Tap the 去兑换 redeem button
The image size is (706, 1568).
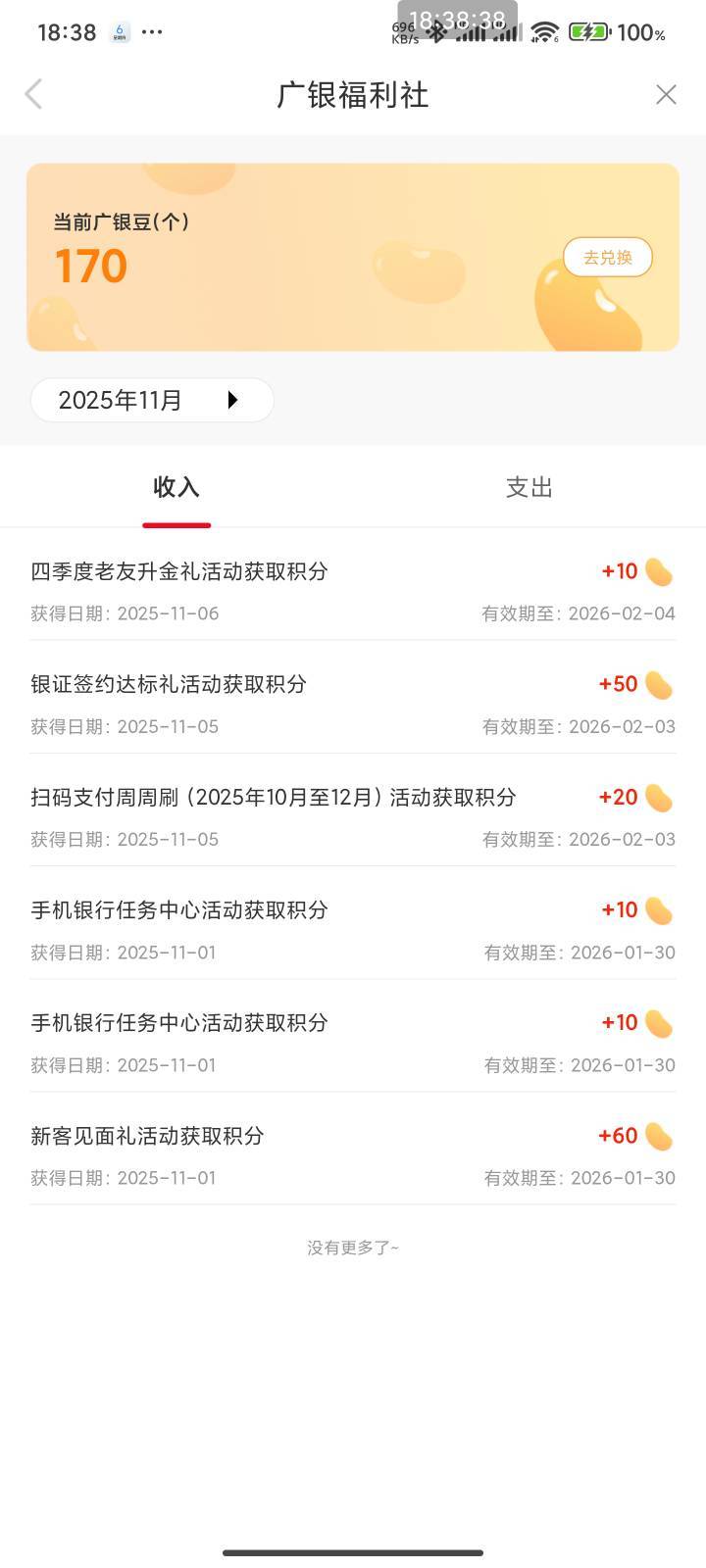(607, 258)
